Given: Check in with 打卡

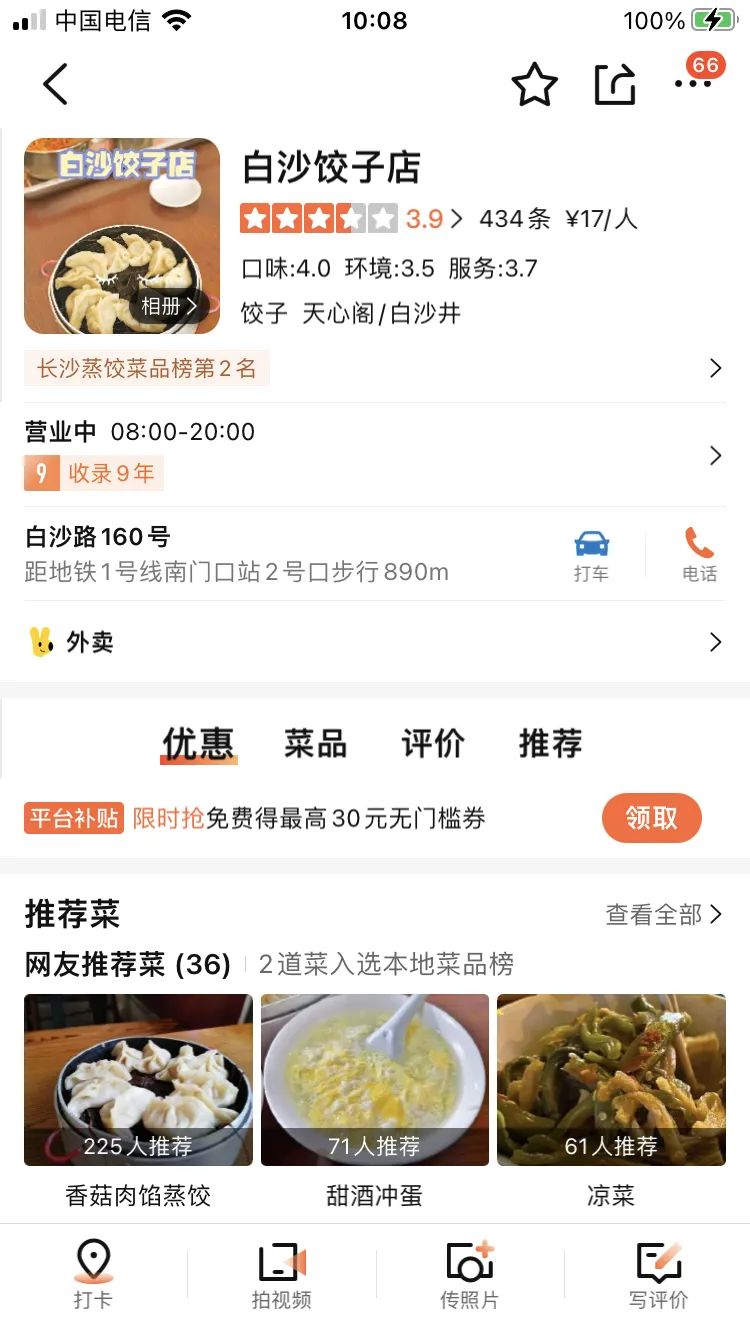Looking at the screenshot, I should click(x=93, y=1274).
